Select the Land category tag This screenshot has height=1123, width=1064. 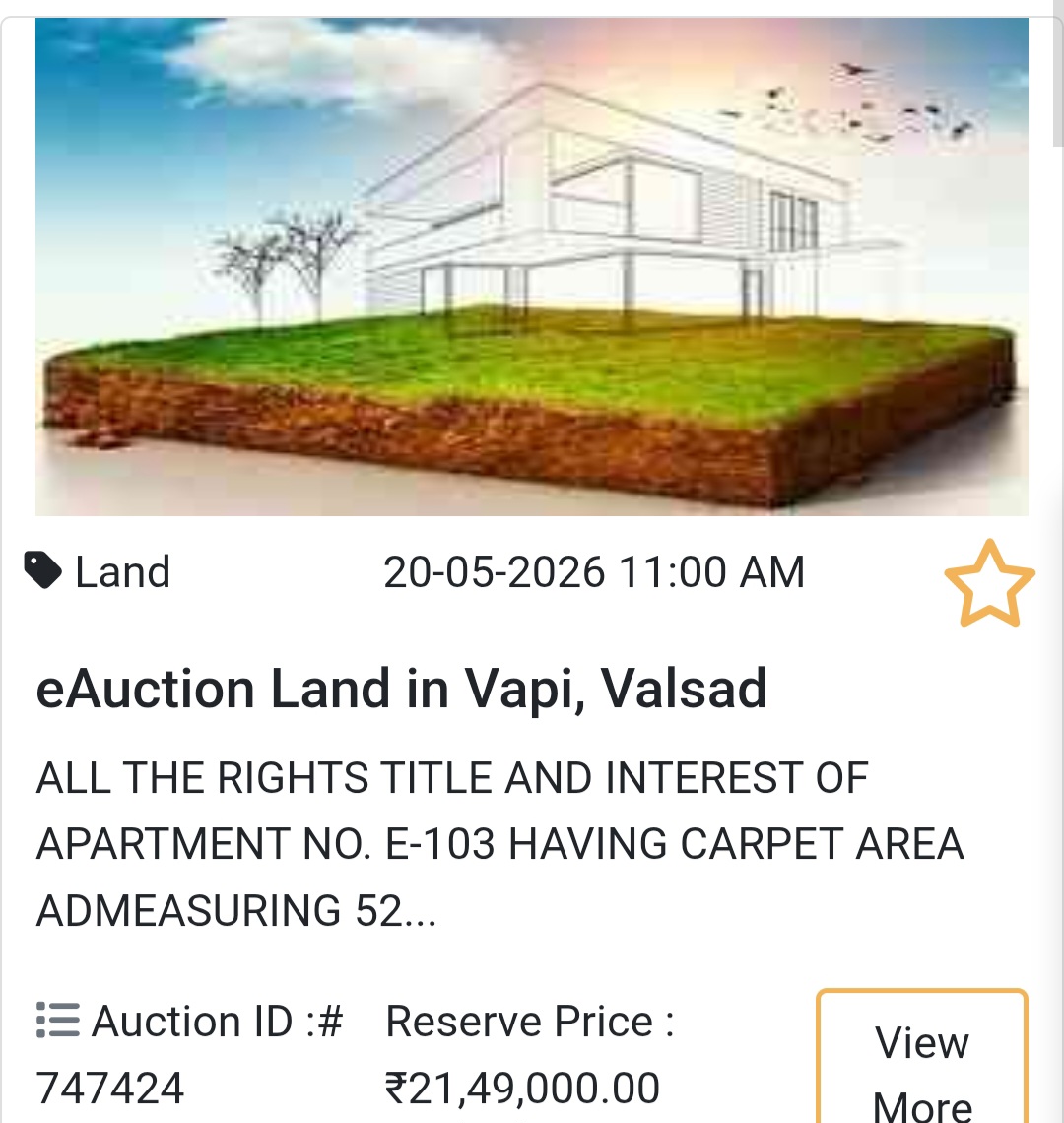(123, 571)
